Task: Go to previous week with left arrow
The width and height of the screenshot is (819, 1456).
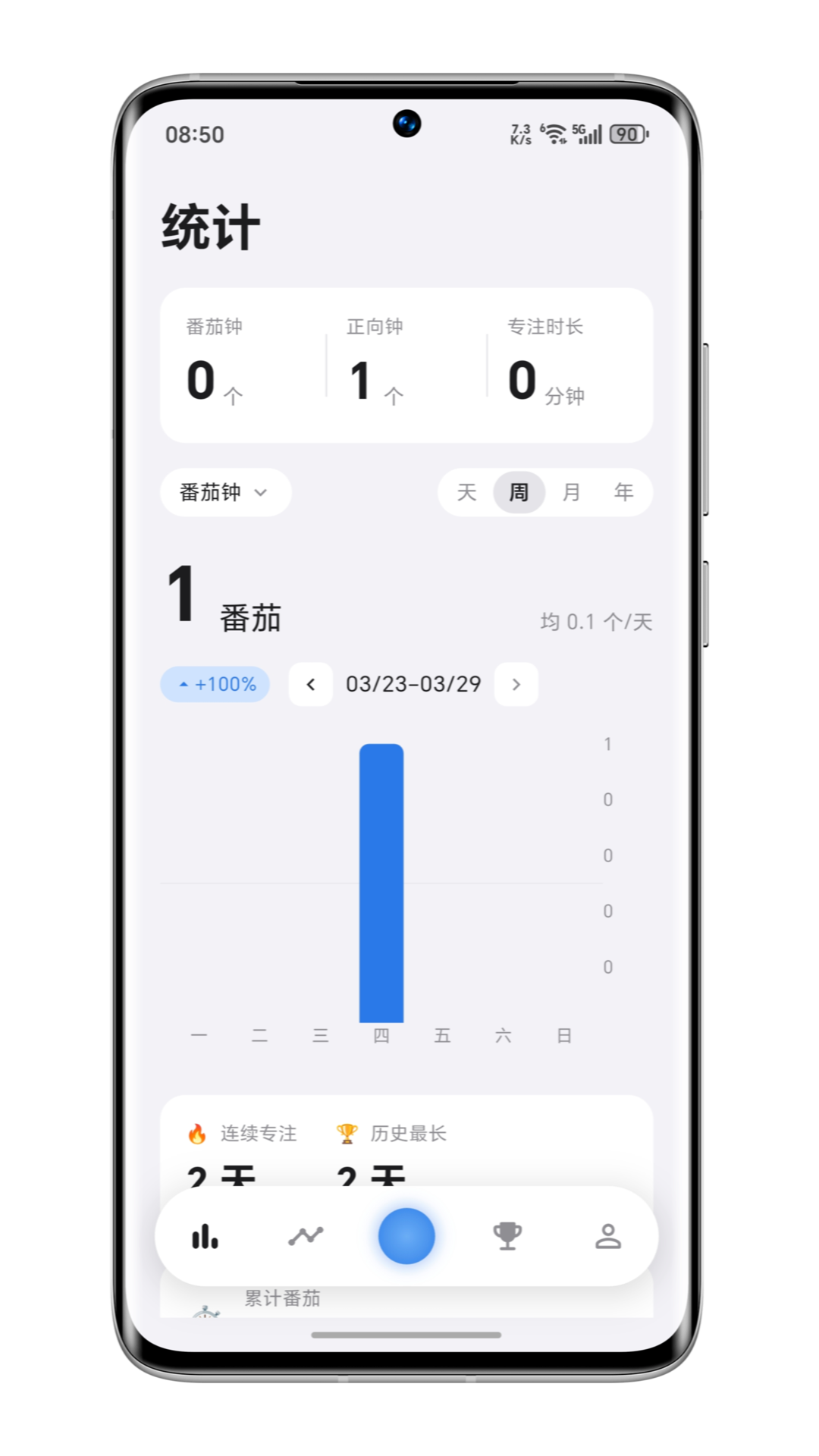Action: pyautogui.click(x=311, y=684)
